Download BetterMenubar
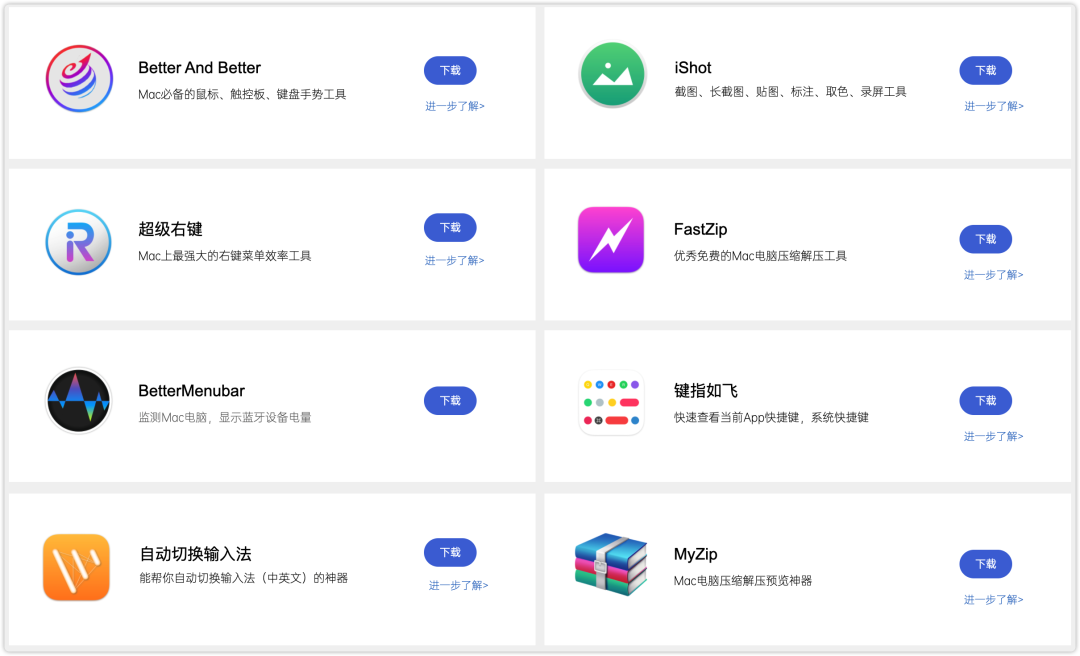 450,401
